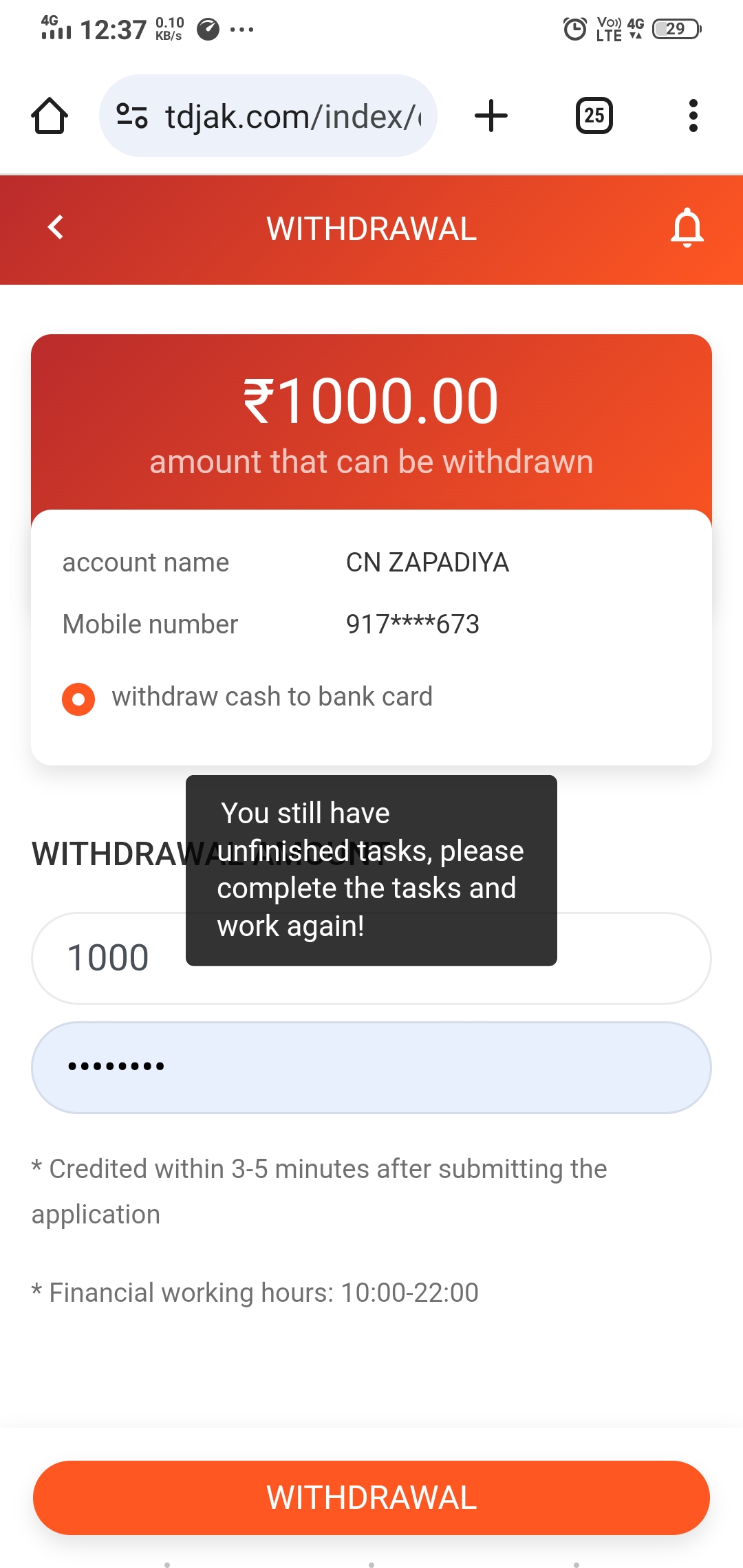Tap the password input field
Viewport: 743px width, 1568px height.
pos(371,1067)
